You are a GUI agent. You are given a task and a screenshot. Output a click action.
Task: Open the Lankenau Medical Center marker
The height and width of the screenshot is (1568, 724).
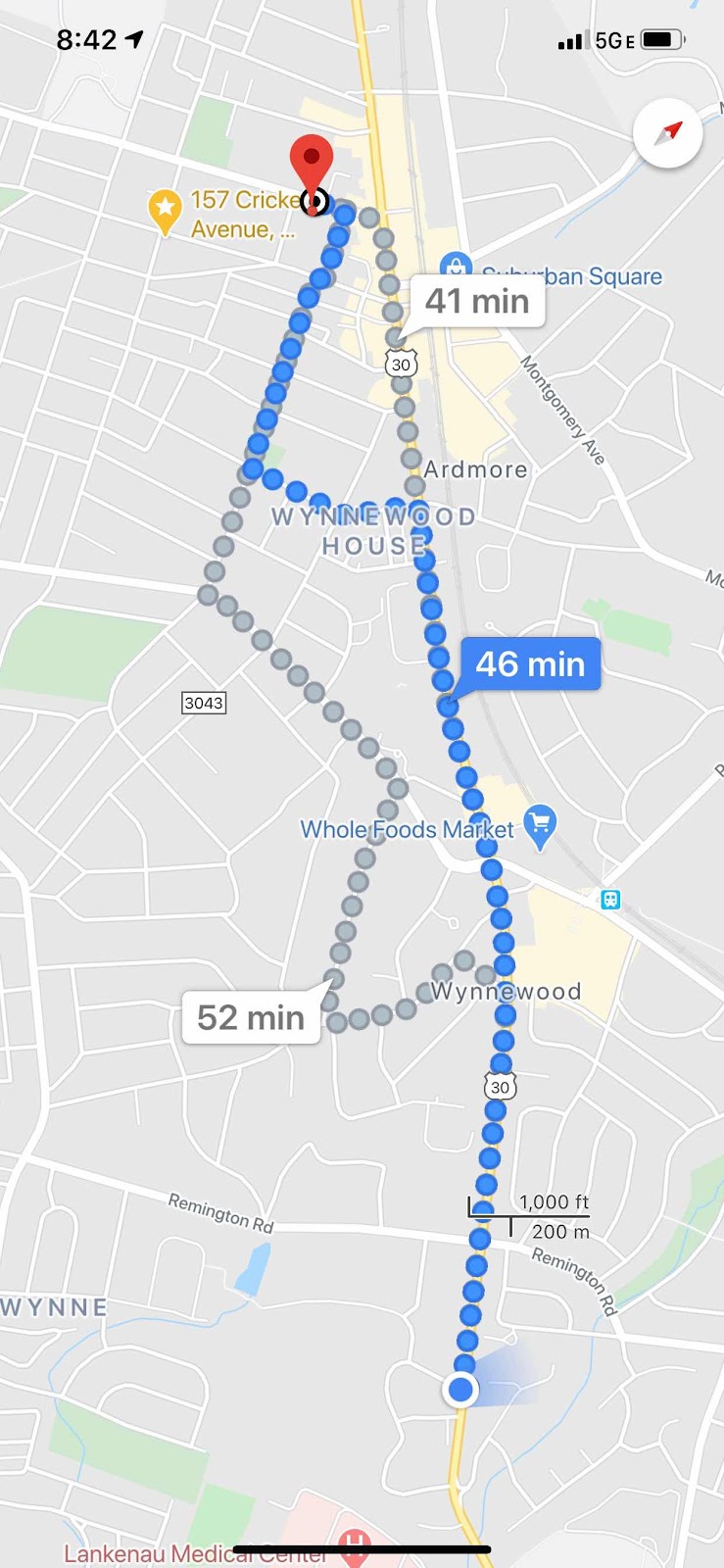[354, 1548]
